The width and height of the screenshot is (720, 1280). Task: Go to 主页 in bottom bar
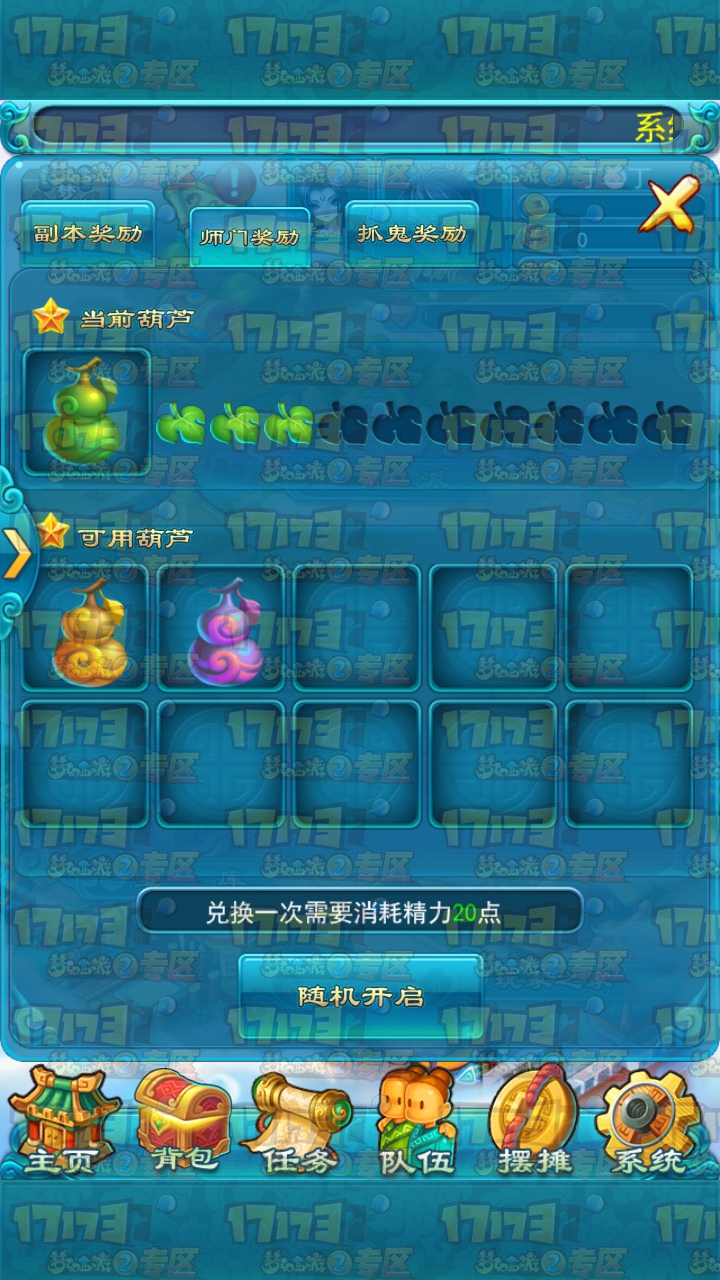[64, 1122]
